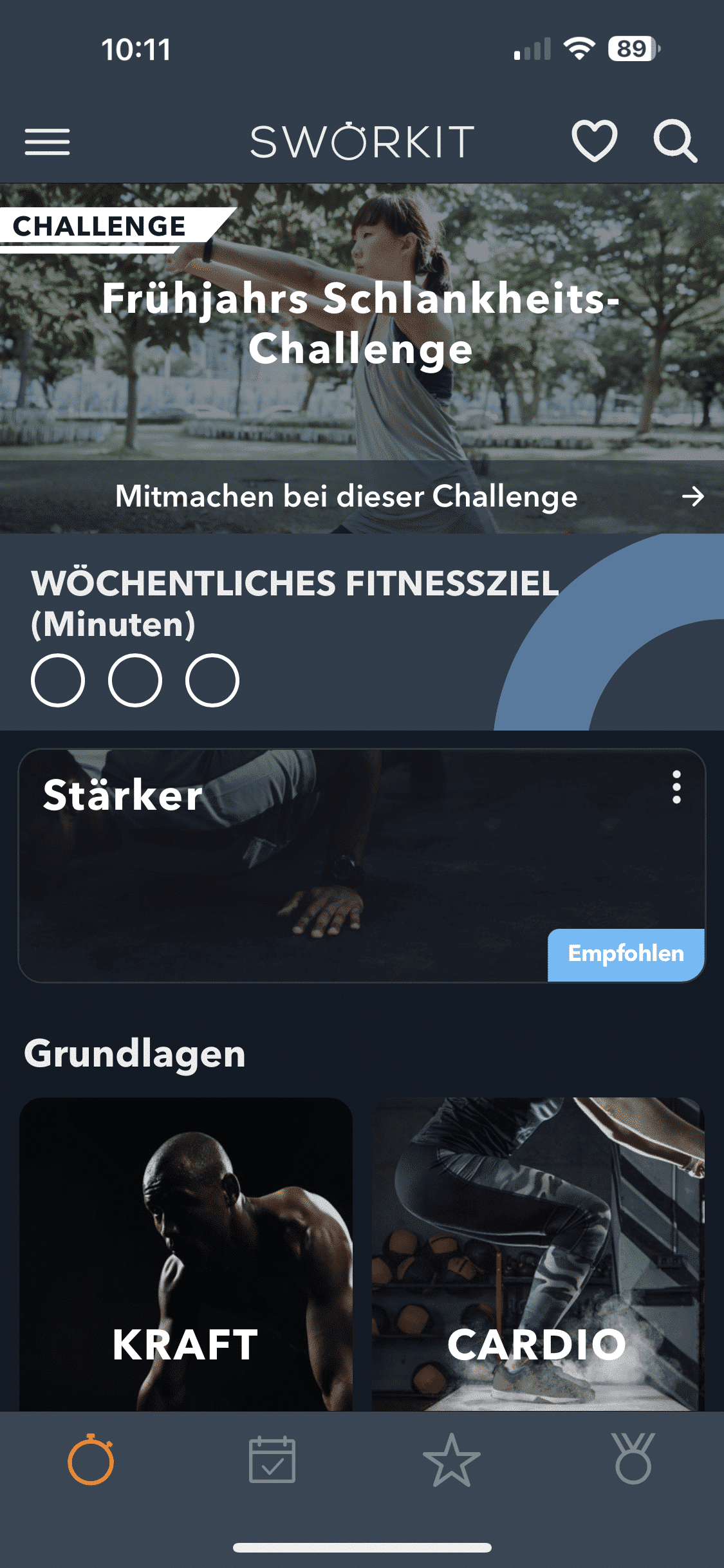724x1568 pixels.
Task: Open favorites via the heart icon
Action: (594, 140)
